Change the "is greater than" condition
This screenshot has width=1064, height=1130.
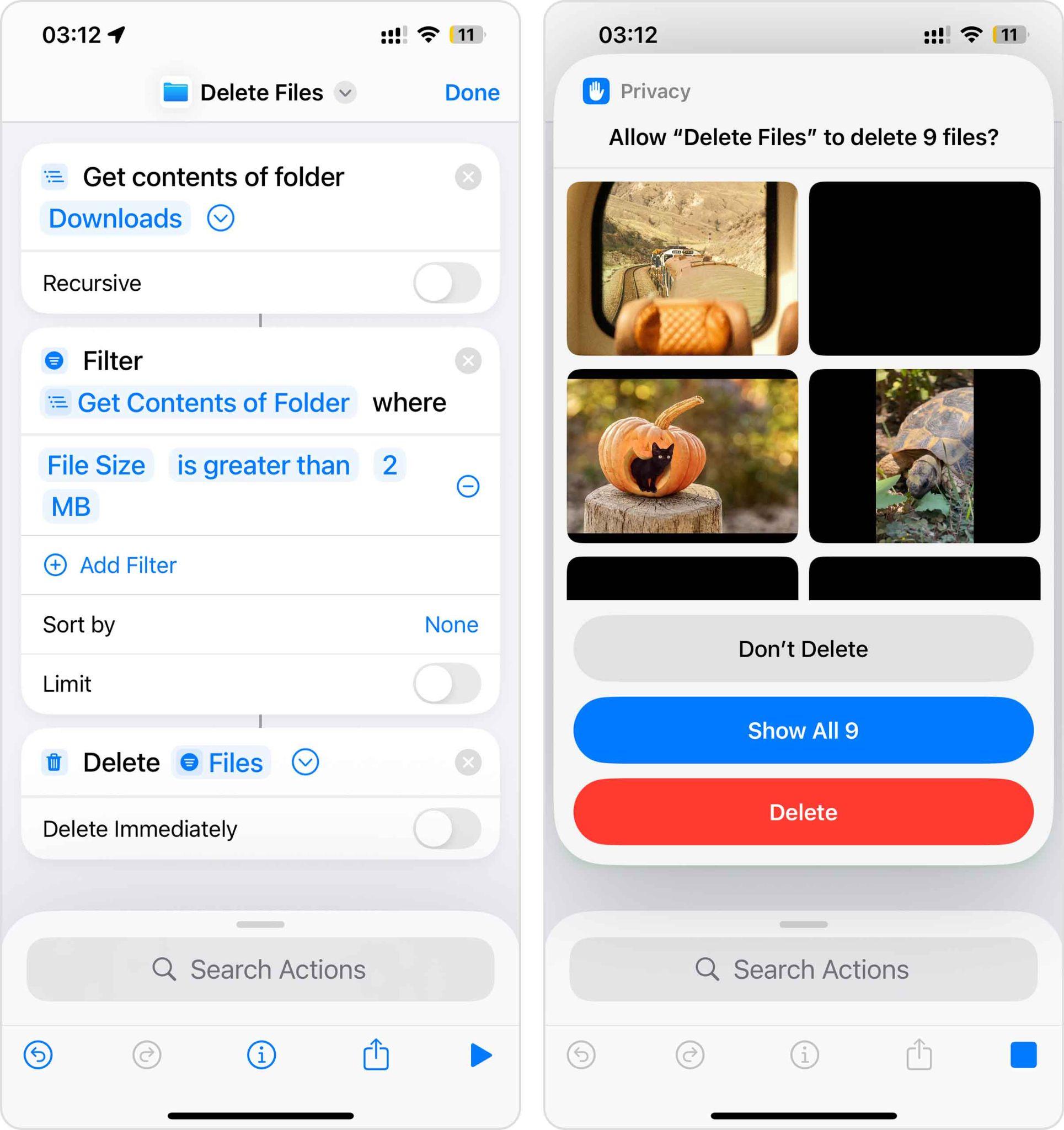coord(263,466)
